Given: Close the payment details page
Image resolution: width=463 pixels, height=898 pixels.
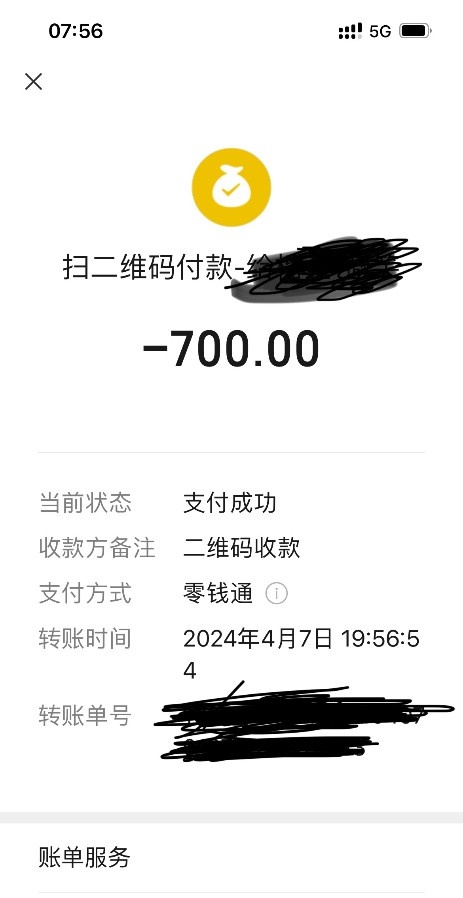Looking at the screenshot, I should pyautogui.click(x=34, y=82).
